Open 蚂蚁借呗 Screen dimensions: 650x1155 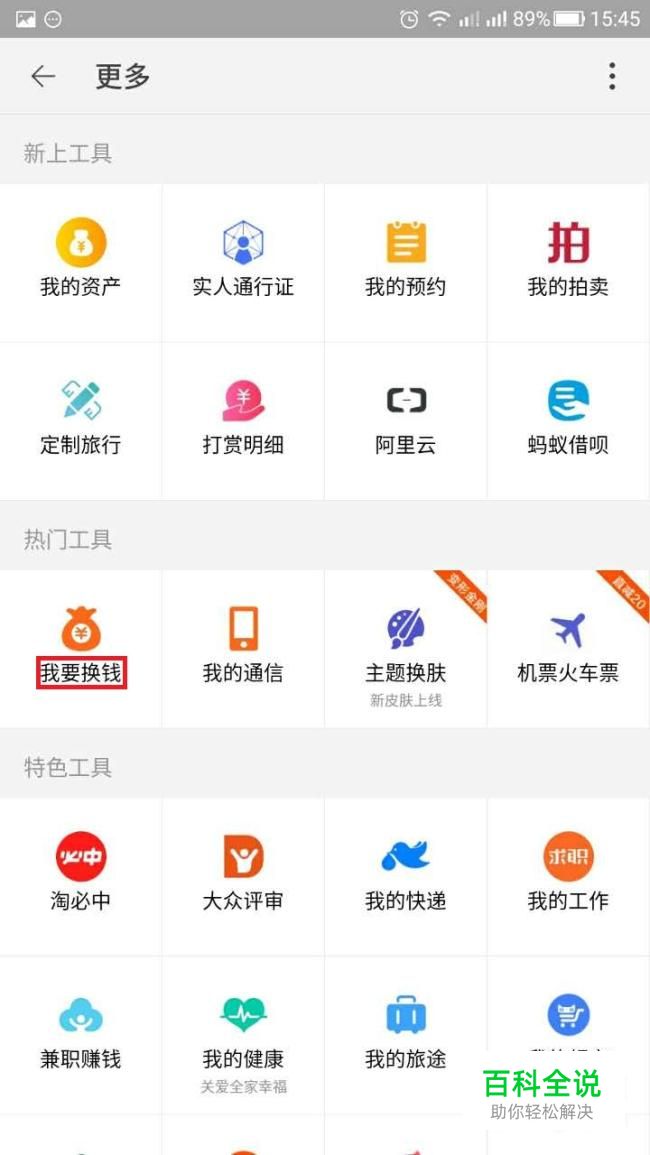click(x=568, y=420)
